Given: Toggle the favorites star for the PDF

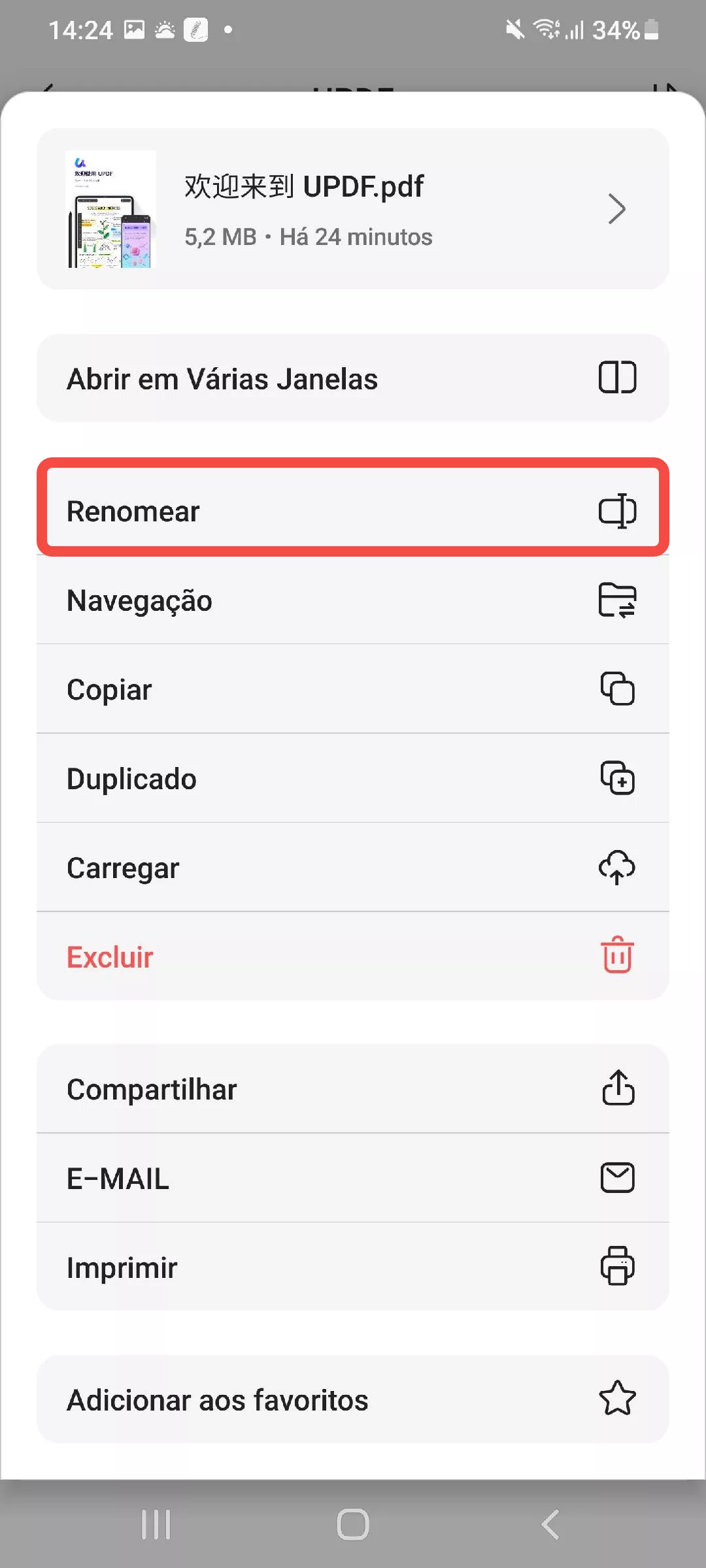Looking at the screenshot, I should point(617,1398).
